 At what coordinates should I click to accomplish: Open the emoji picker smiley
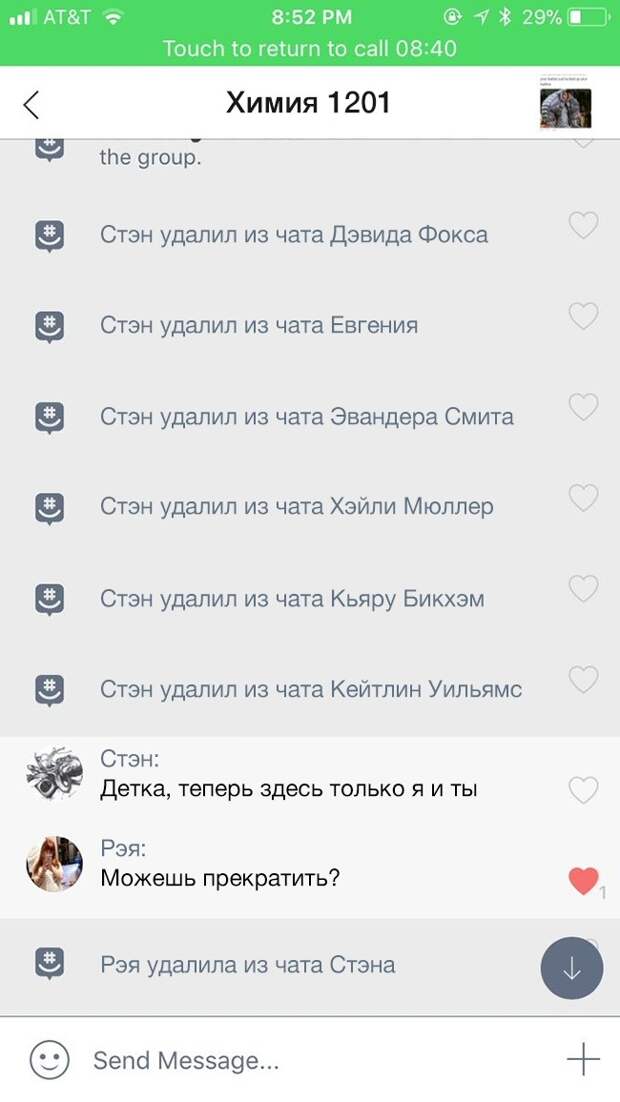tap(49, 1059)
